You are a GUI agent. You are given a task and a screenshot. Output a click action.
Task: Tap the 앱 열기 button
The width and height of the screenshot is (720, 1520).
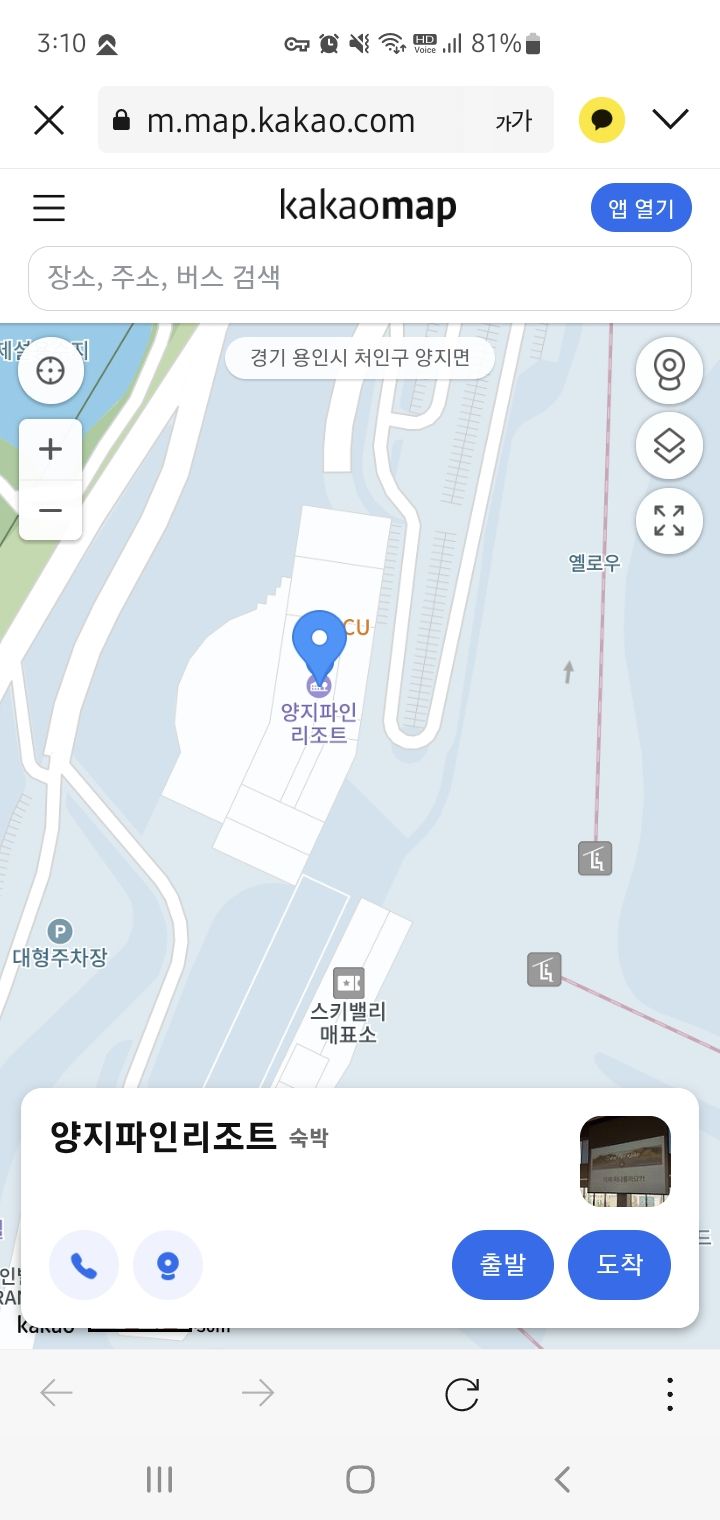tap(641, 208)
